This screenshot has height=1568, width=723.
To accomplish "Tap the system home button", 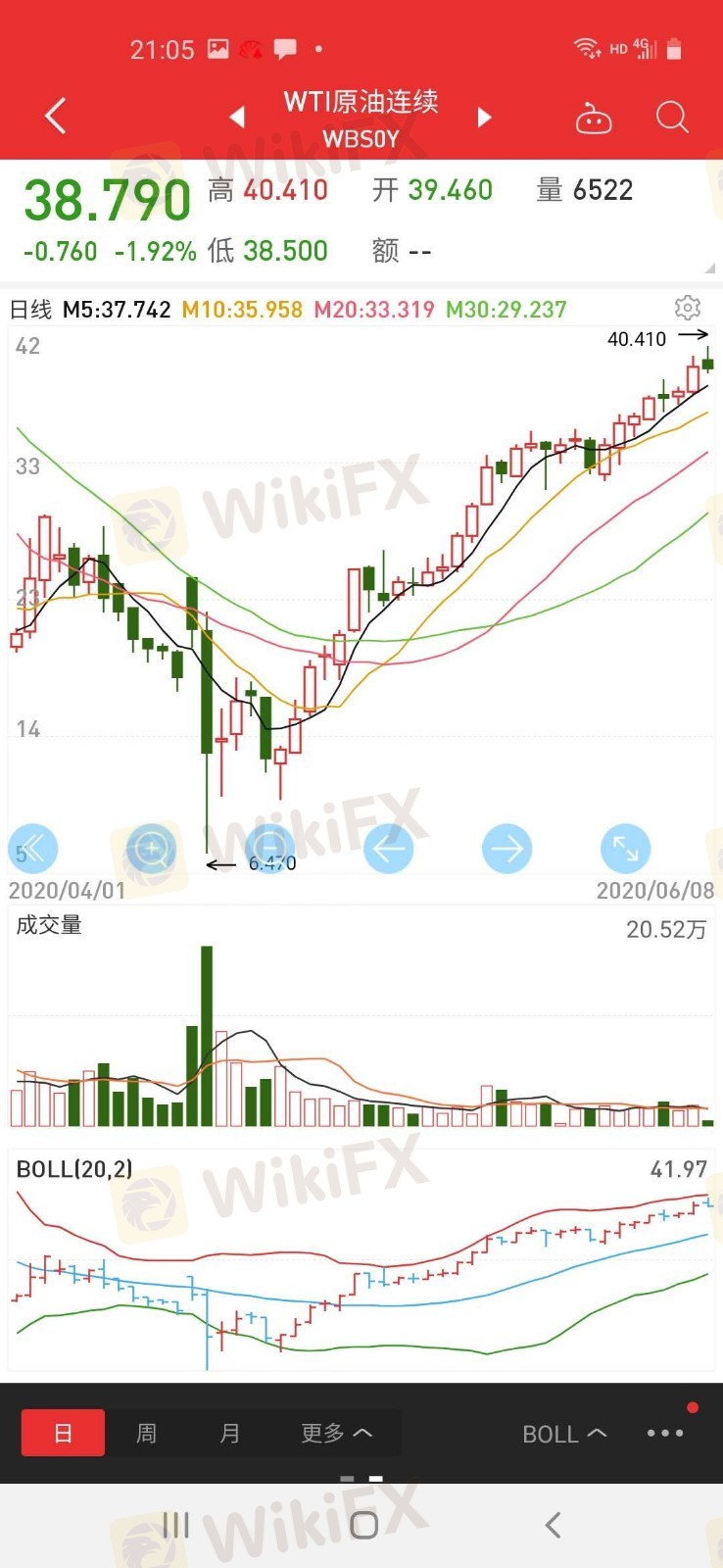I will point(363,1525).
